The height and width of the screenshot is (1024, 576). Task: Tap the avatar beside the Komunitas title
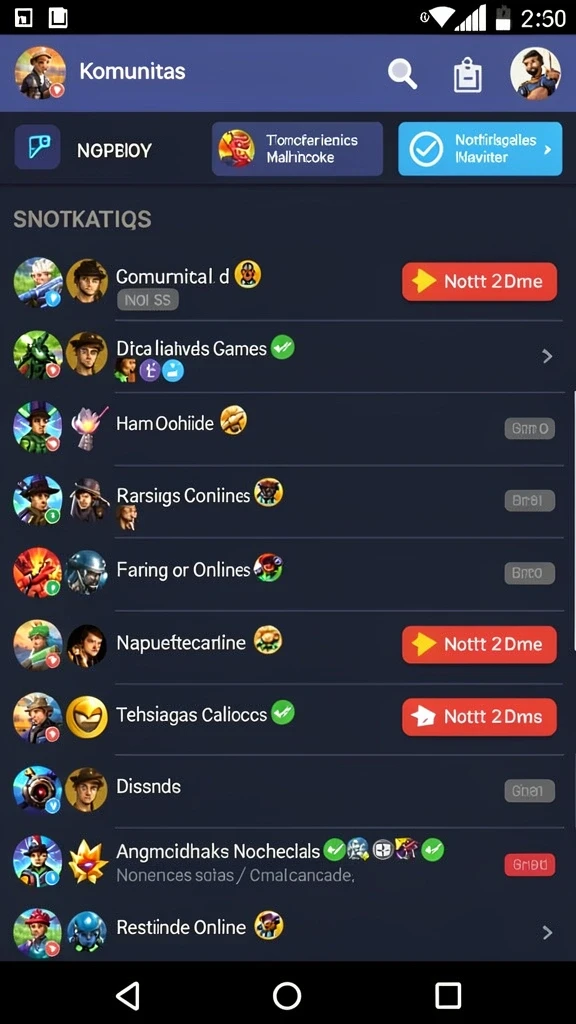40,72
